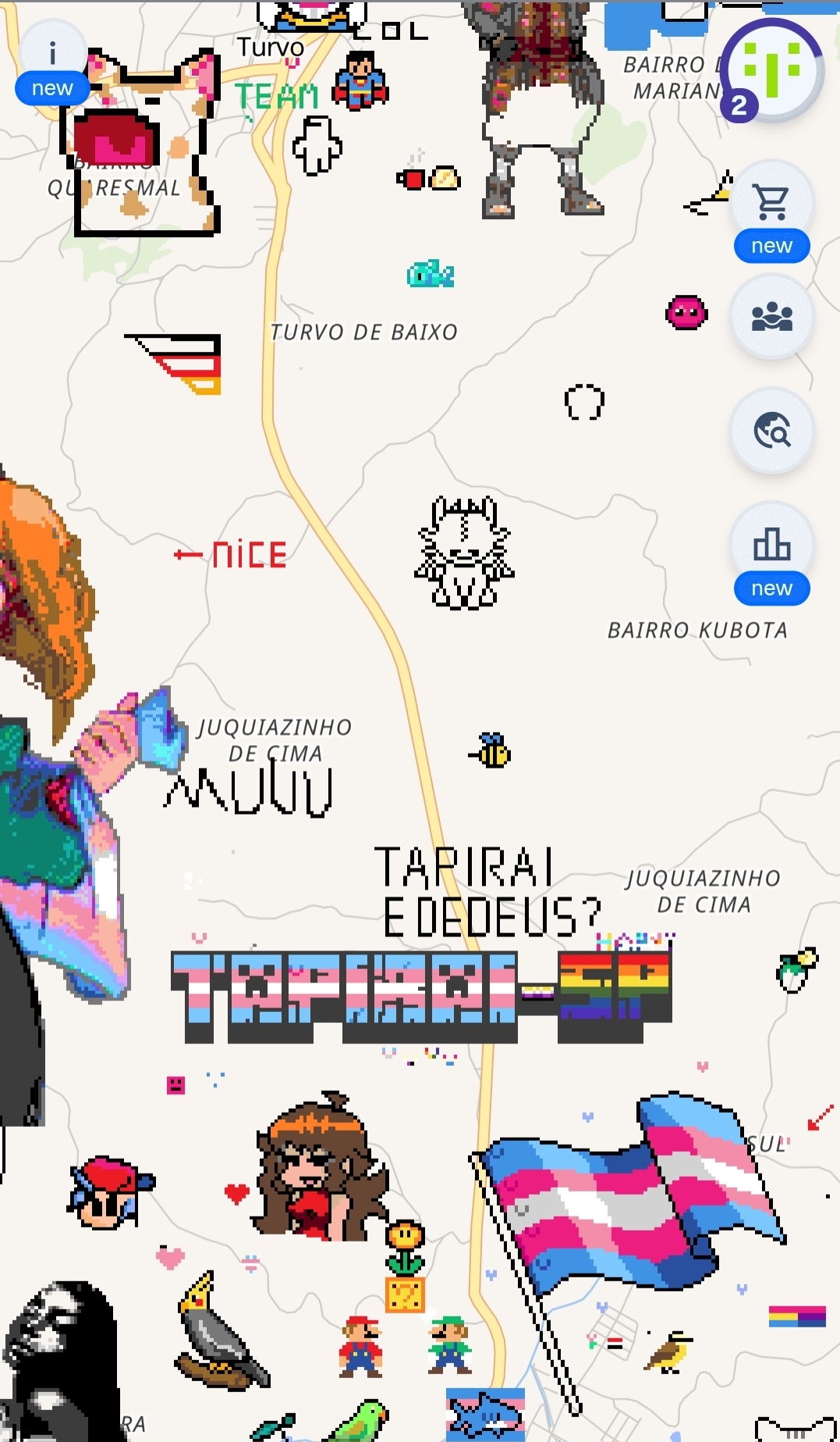Open the leaderboard chart button
Image resolution: width=840 pixels, height=1442 pixels.
click(771, 545)
